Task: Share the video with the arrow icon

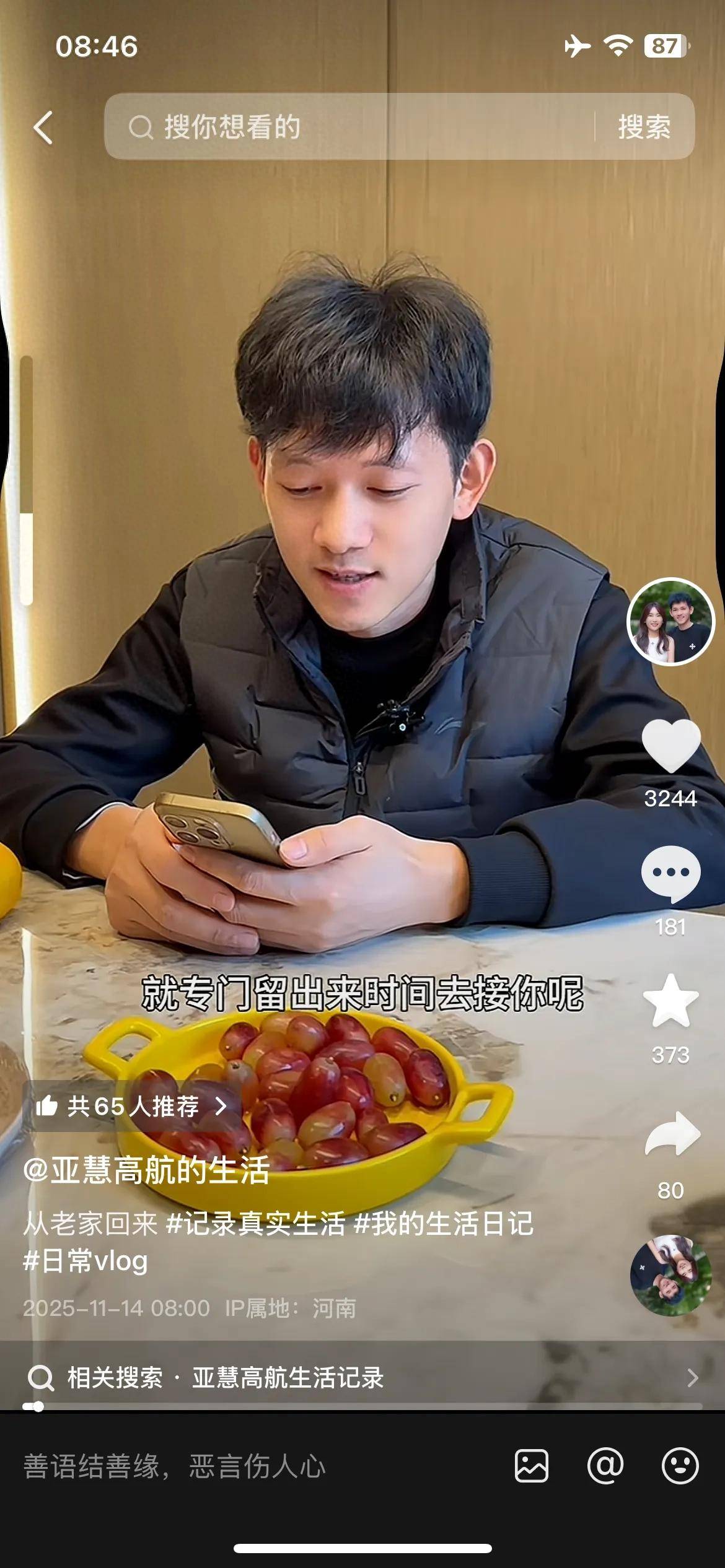Action: pyautogui.click(x=672, y=1135)
